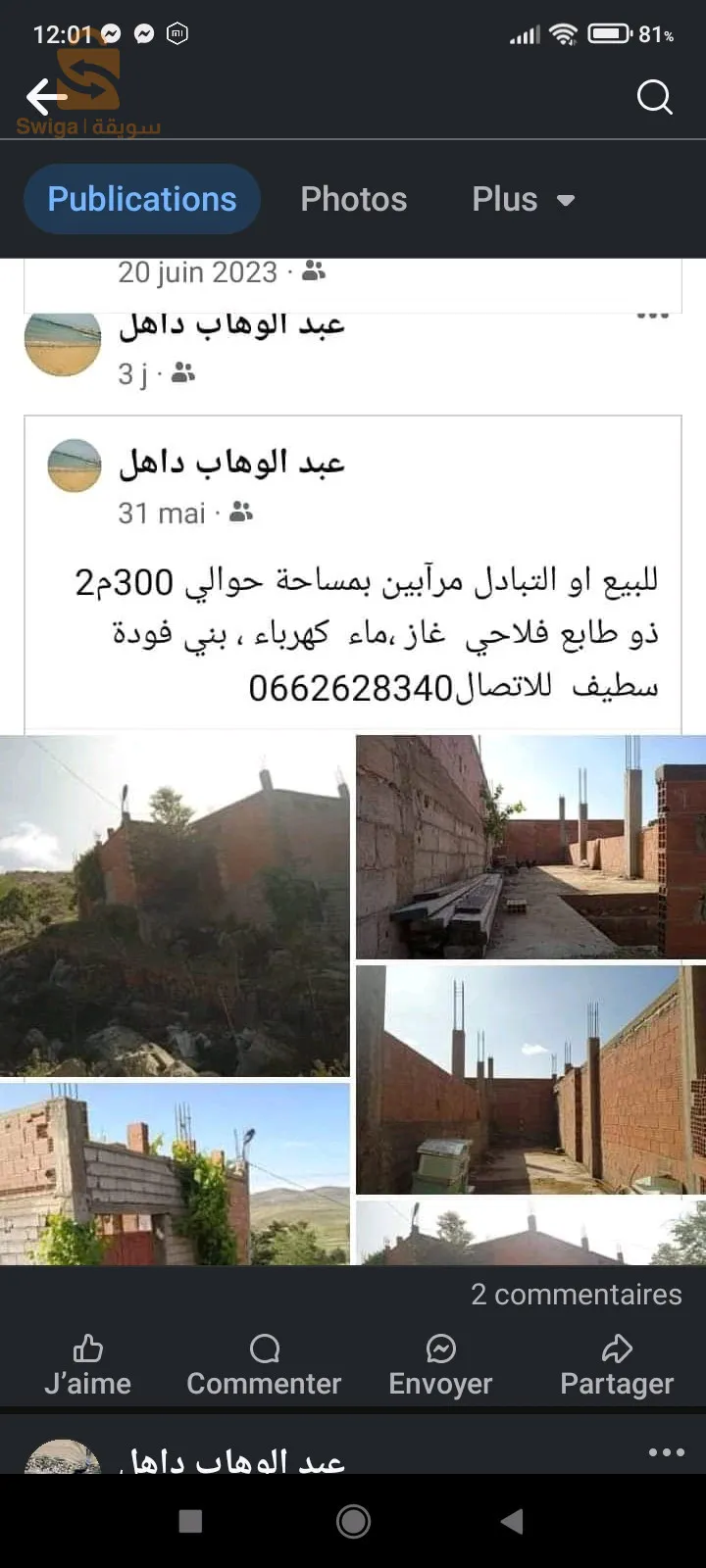Expand the Plus dropdown
Viewport: 706px width, 1568px height.
pos(523,199)
